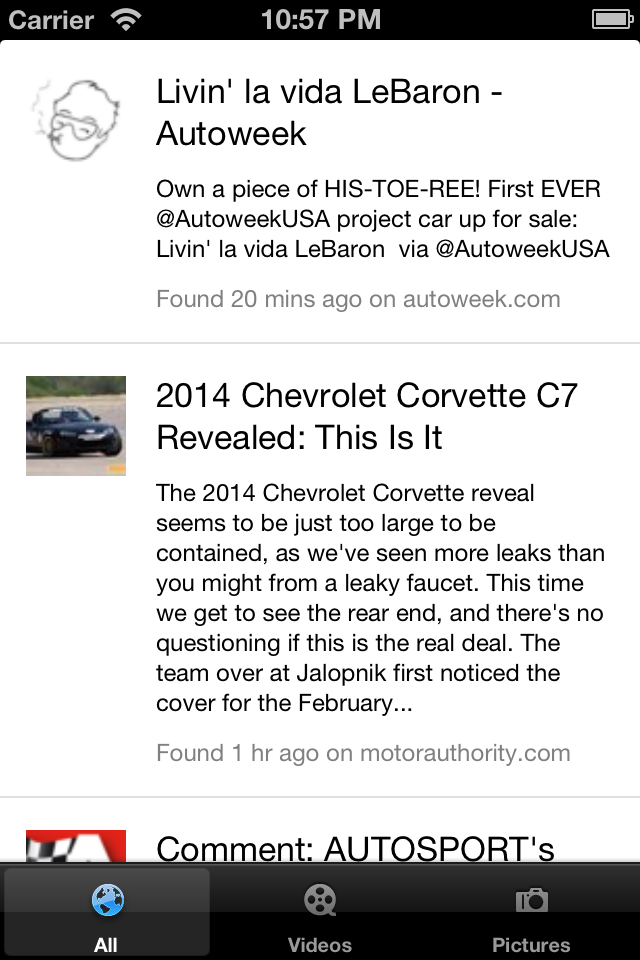
Task: Open the Livin' la vida LeBaron article
Action: coord(330,112)
